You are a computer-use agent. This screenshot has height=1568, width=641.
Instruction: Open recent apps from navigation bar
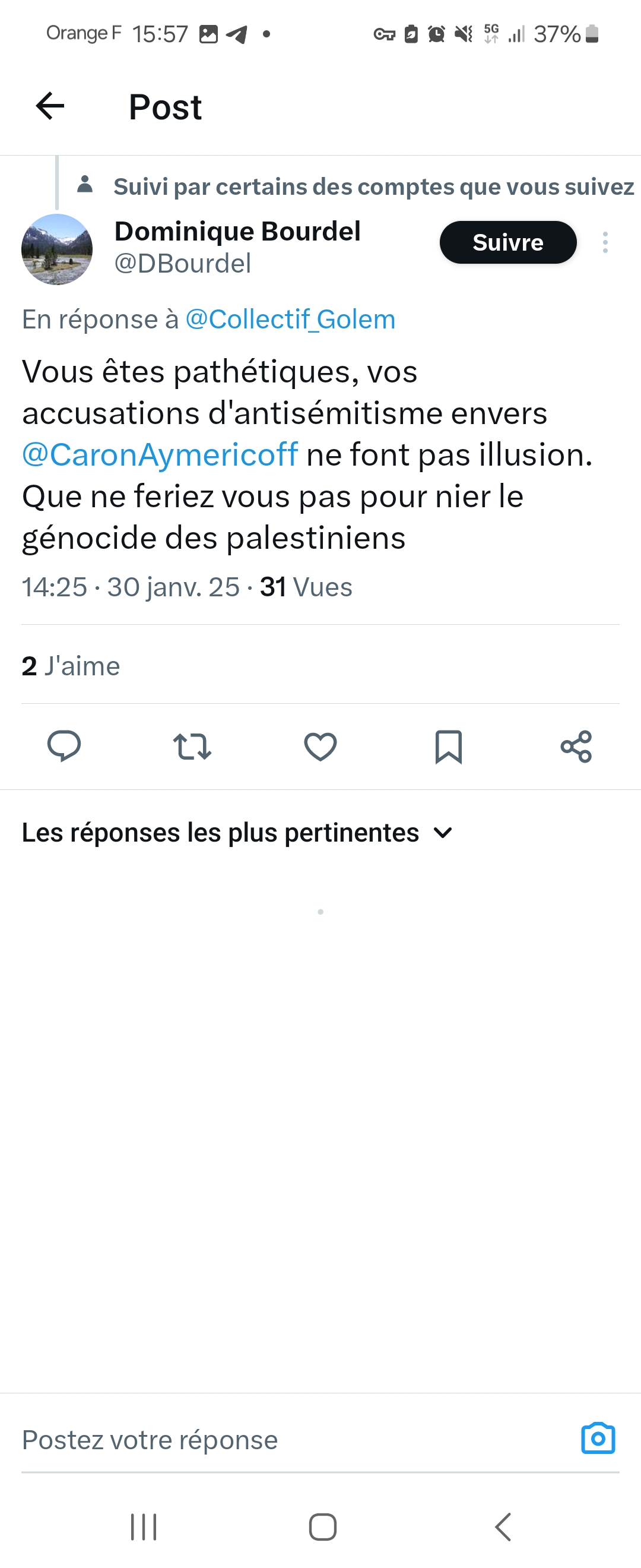pos(144,1526)
